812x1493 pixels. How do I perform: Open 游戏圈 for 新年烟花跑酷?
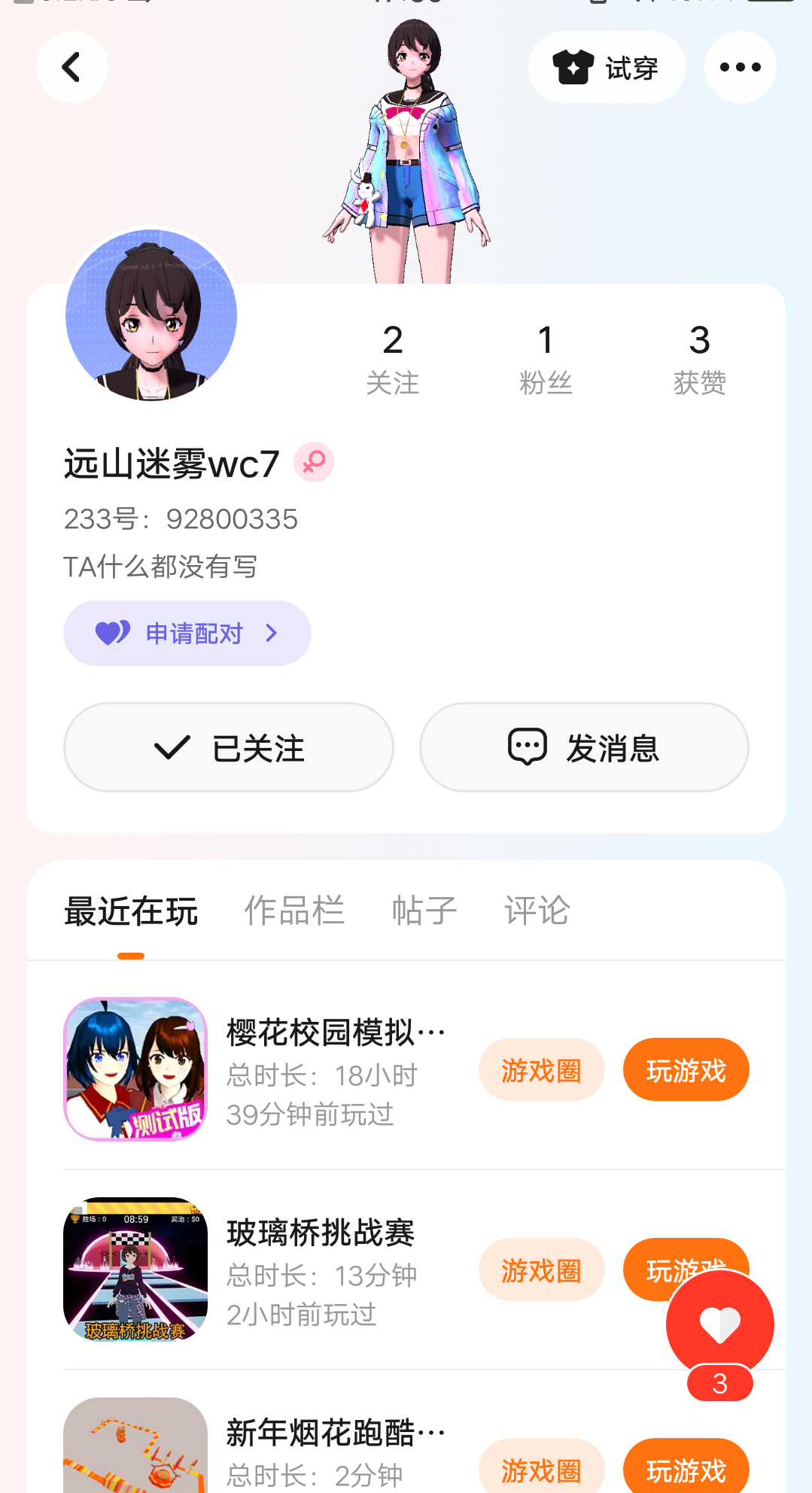[541, 1469]
